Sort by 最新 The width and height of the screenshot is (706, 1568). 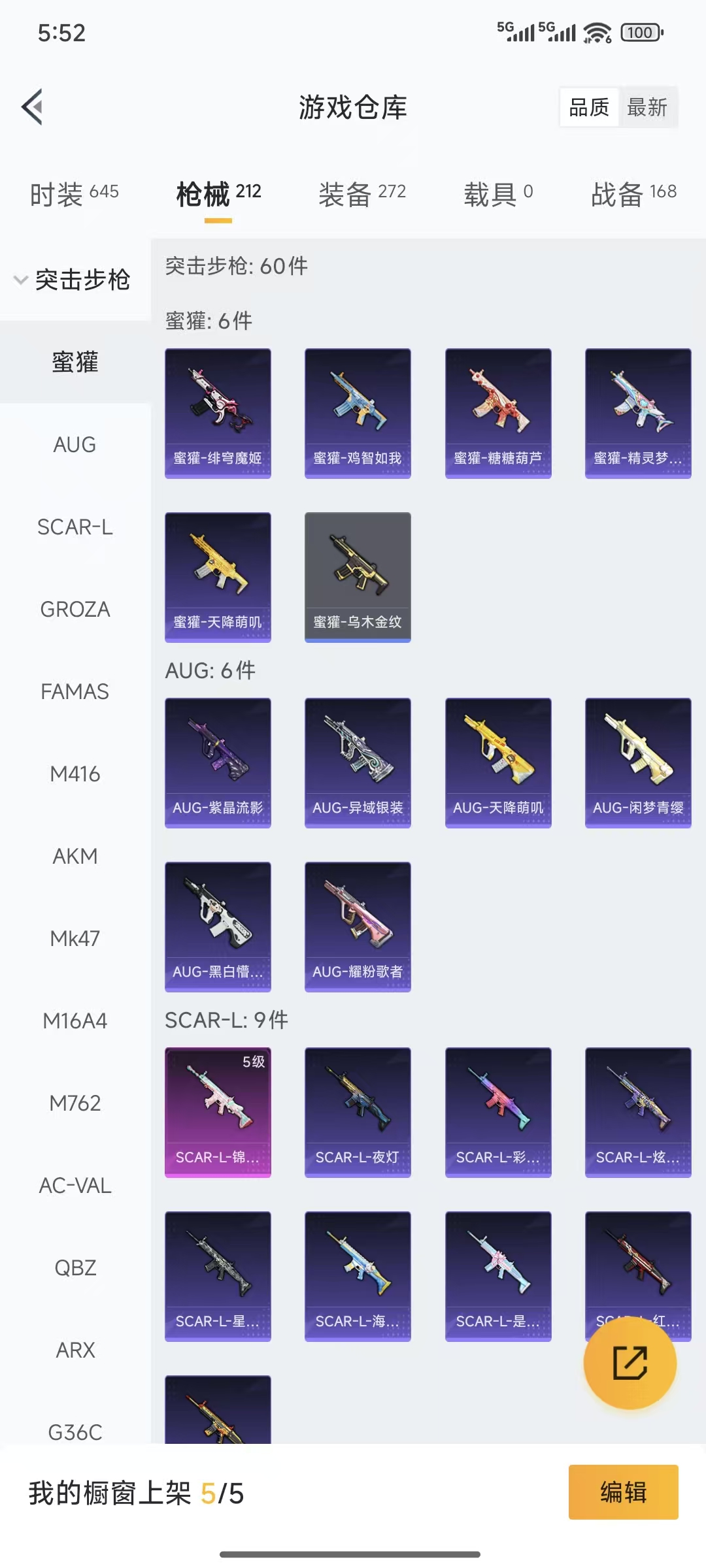coord(647,107)
